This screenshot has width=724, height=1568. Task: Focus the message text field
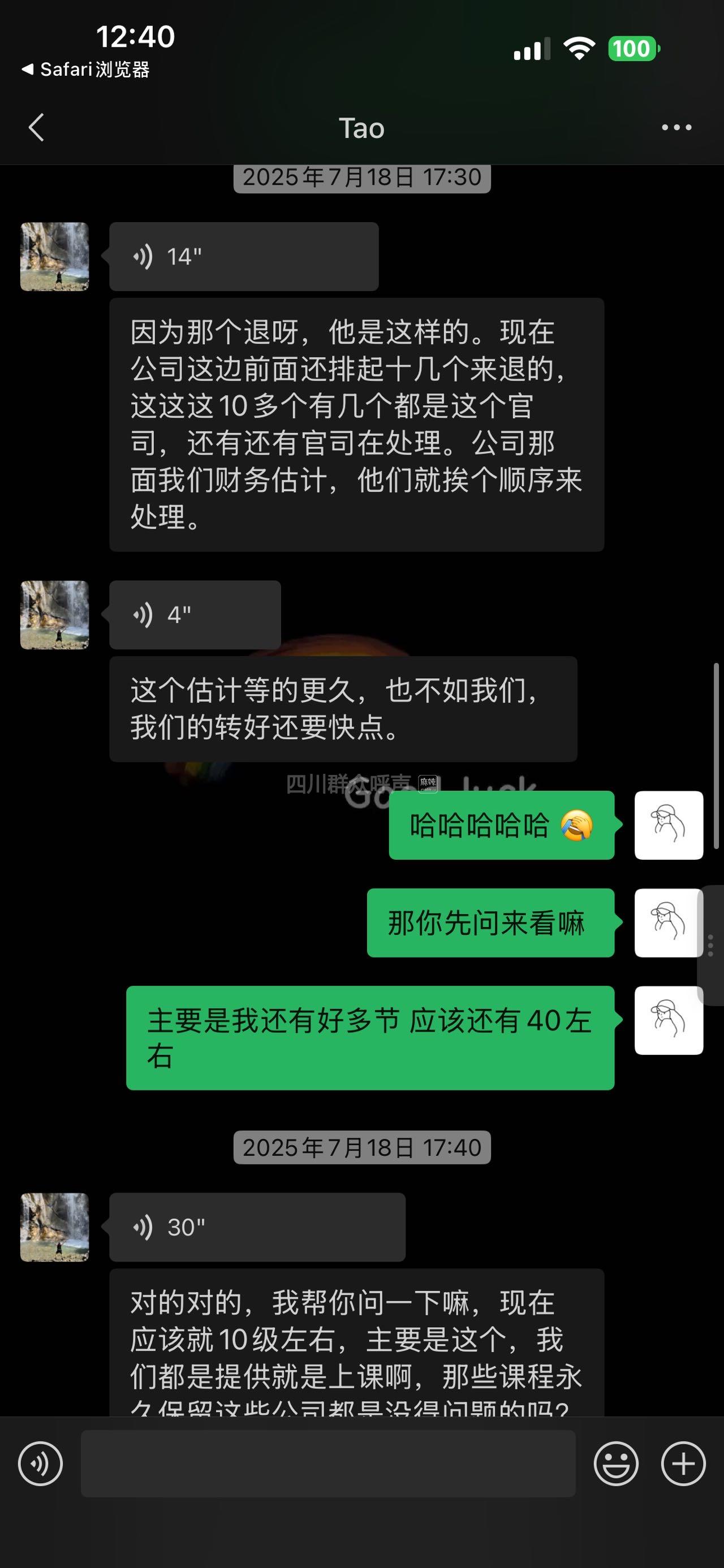click(327, 1463)
